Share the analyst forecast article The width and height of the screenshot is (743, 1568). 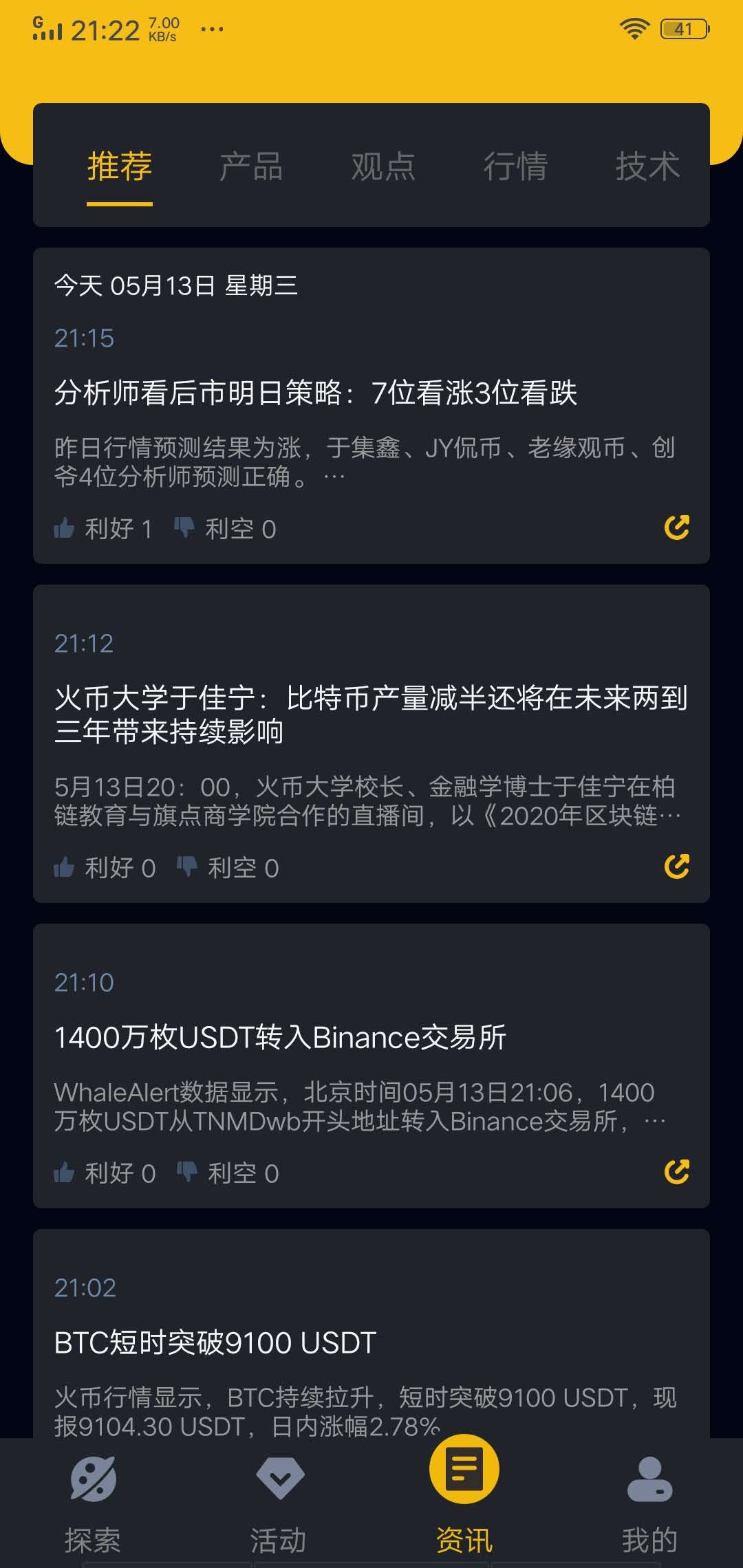(677, 527)
